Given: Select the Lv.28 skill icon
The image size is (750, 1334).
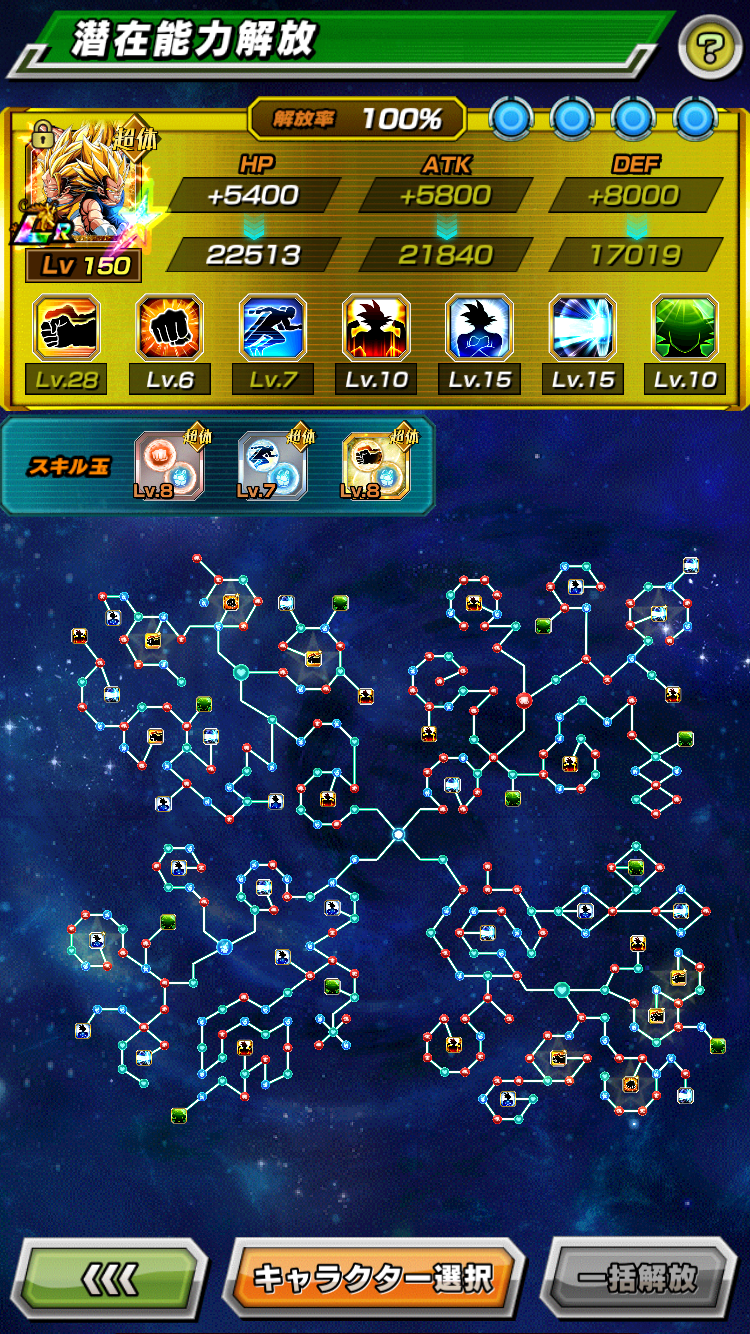Looking at the screenshot, I should coord(66,328).
